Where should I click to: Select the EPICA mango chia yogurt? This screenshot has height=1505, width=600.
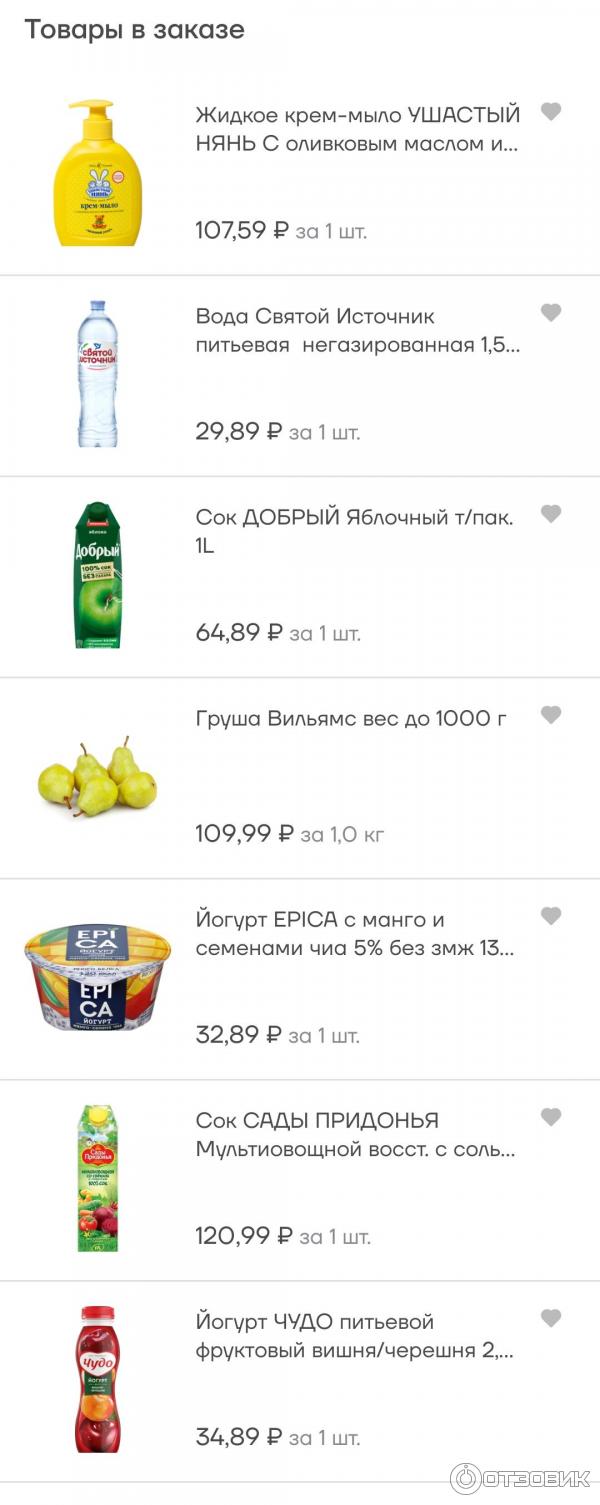click(x=354, y=934)
